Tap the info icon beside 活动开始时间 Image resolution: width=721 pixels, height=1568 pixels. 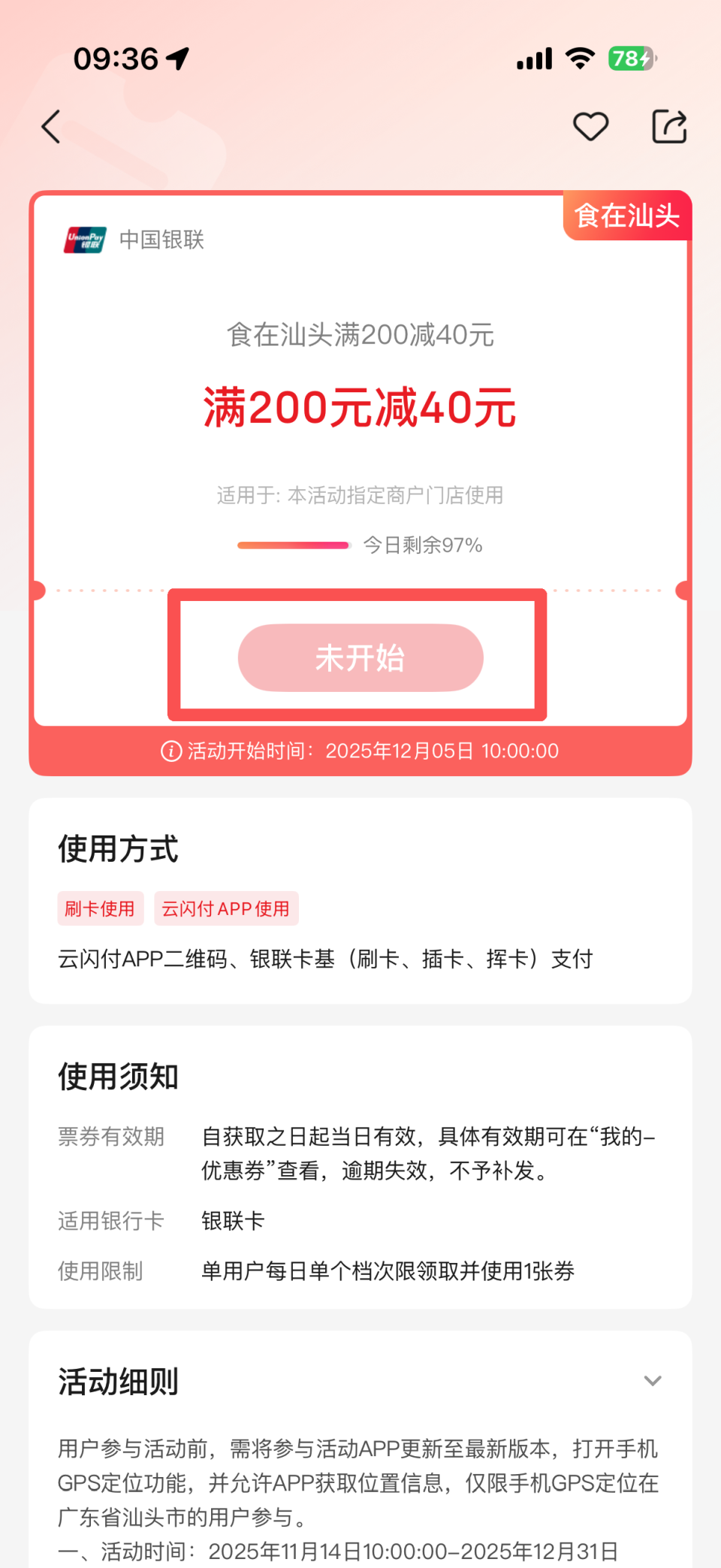170,751
